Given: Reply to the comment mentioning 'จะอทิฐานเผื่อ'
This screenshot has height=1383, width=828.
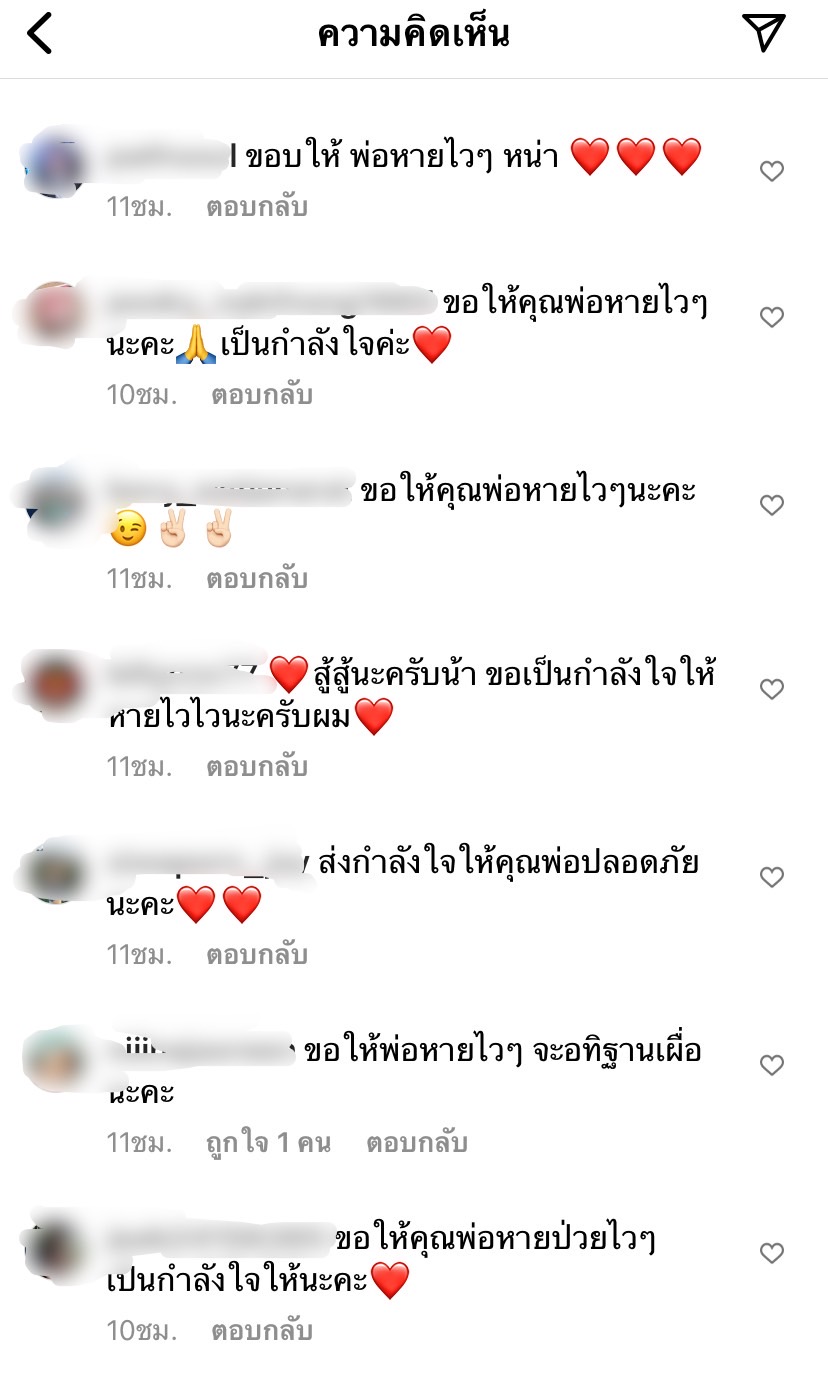Looking at the screenshot, I should click(417, 1142).
